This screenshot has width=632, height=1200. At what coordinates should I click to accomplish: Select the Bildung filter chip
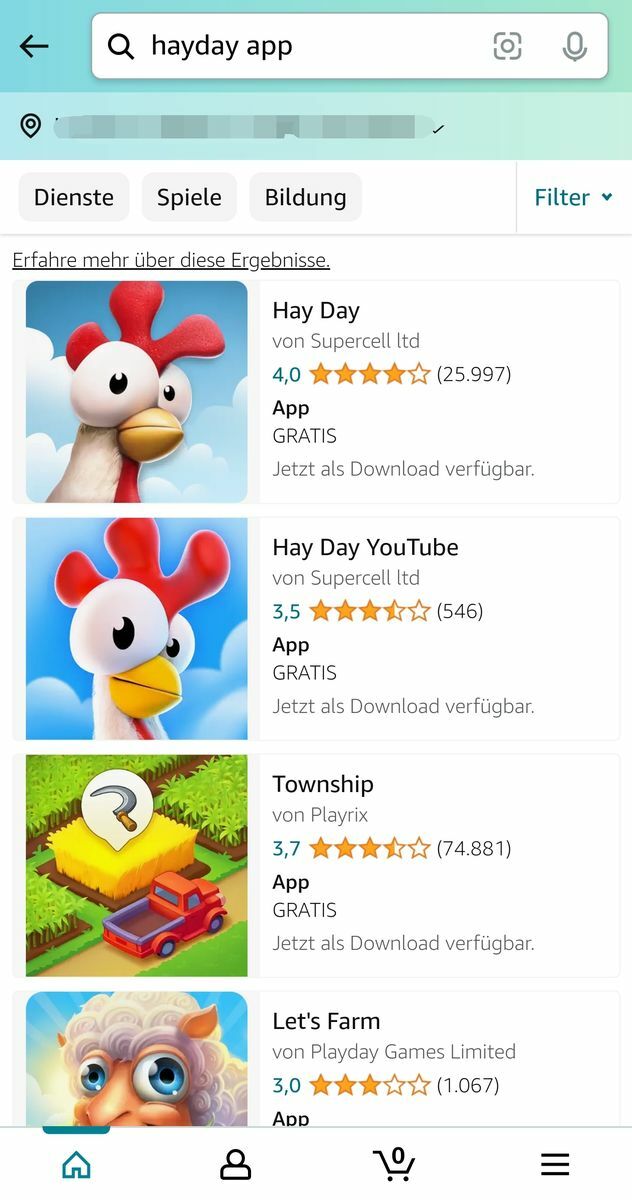[305, 197]
